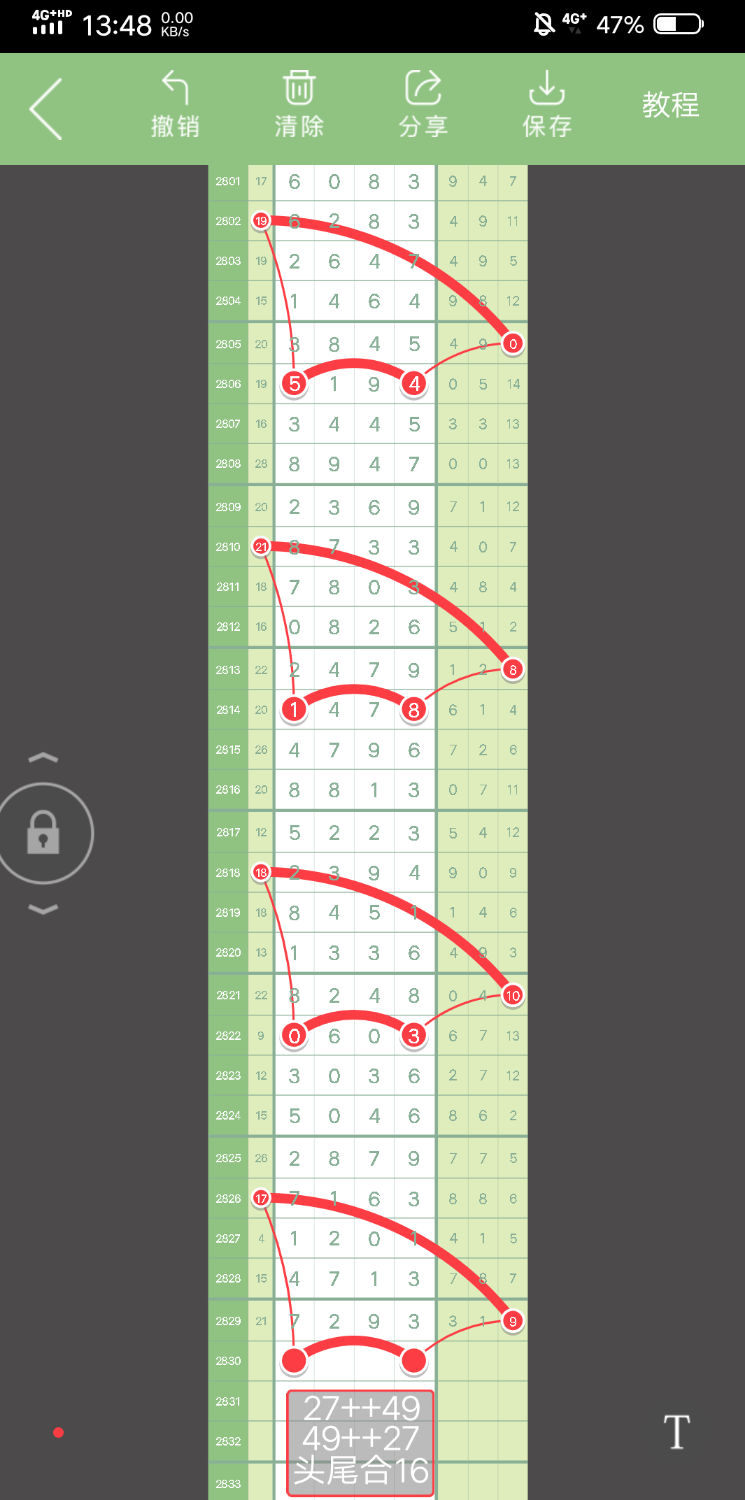Clear all drawings with 清除

[x=299, y=105]
